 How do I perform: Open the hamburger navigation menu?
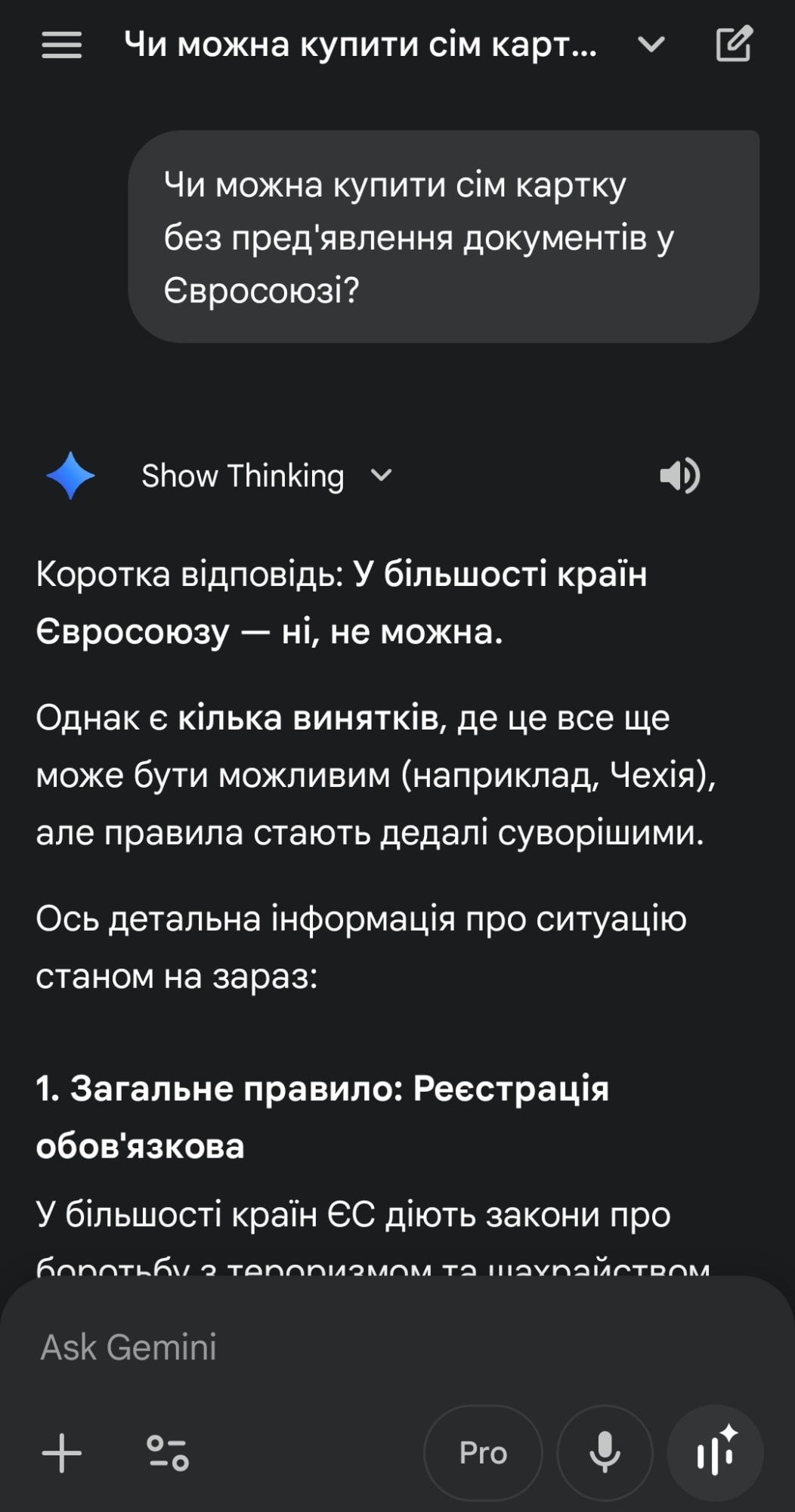coord(61,45)
